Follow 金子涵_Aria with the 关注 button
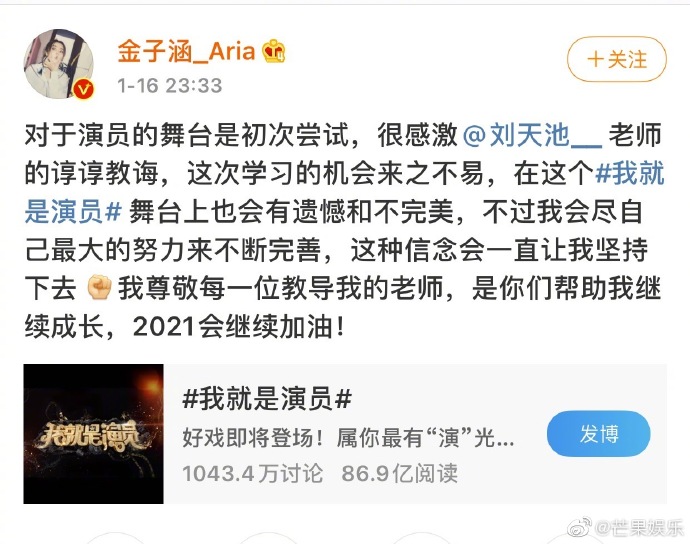 click(615, 59)
